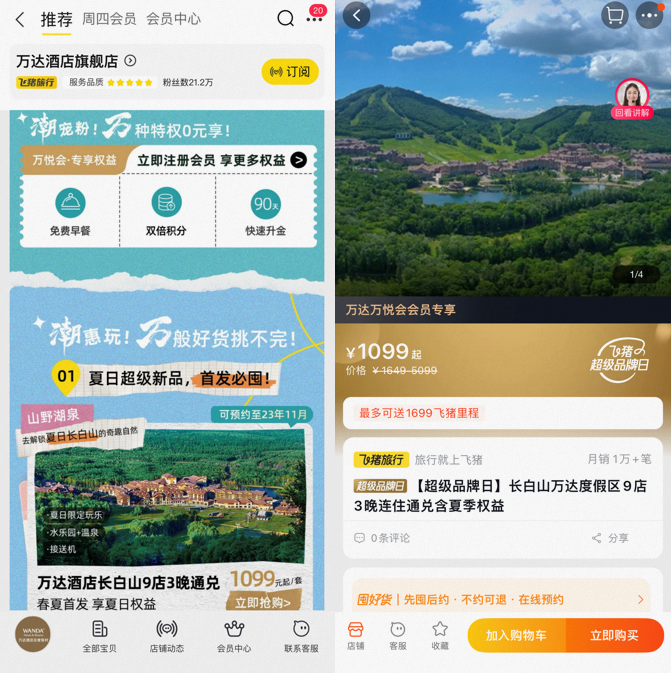The image size is (671, 673).
Task: Open 店铺动态 store feed
Action: coord(167,636)
